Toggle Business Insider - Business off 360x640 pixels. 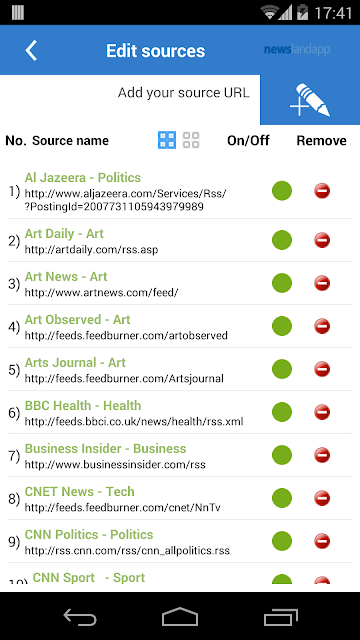pyautogui.click(x=282, y=455)
